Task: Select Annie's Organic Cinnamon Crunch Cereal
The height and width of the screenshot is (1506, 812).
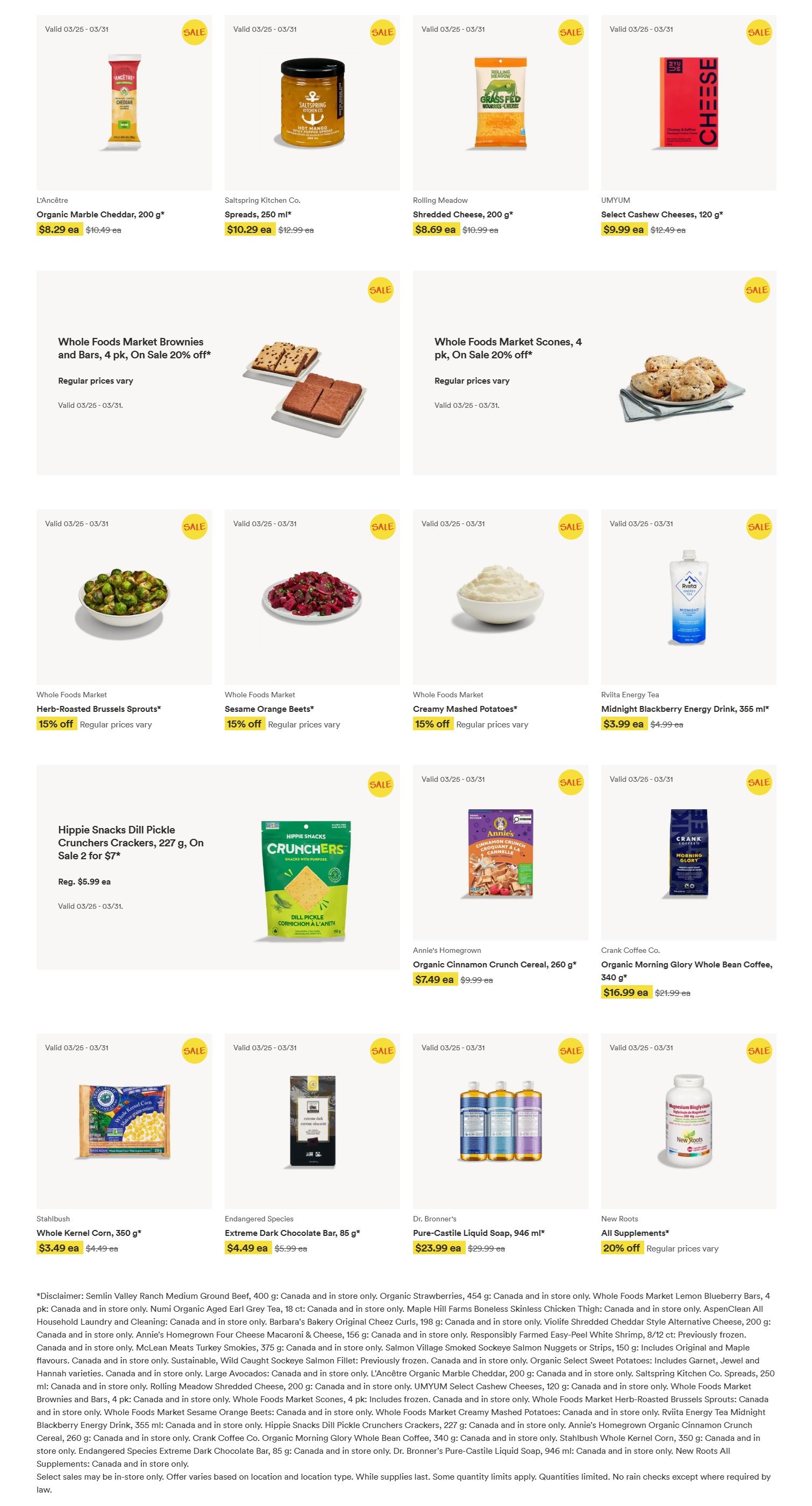Action: [500, 853]
